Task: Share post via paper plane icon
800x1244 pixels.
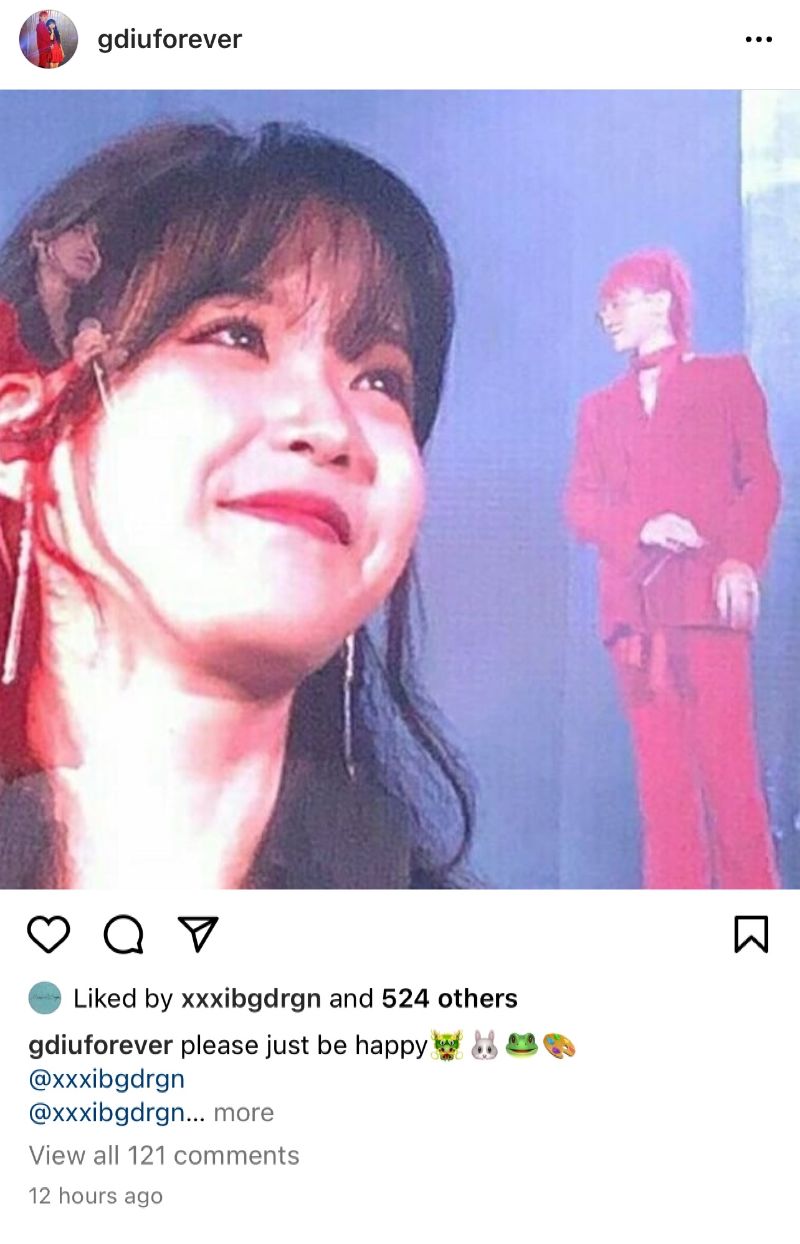Action: [197, 935]
